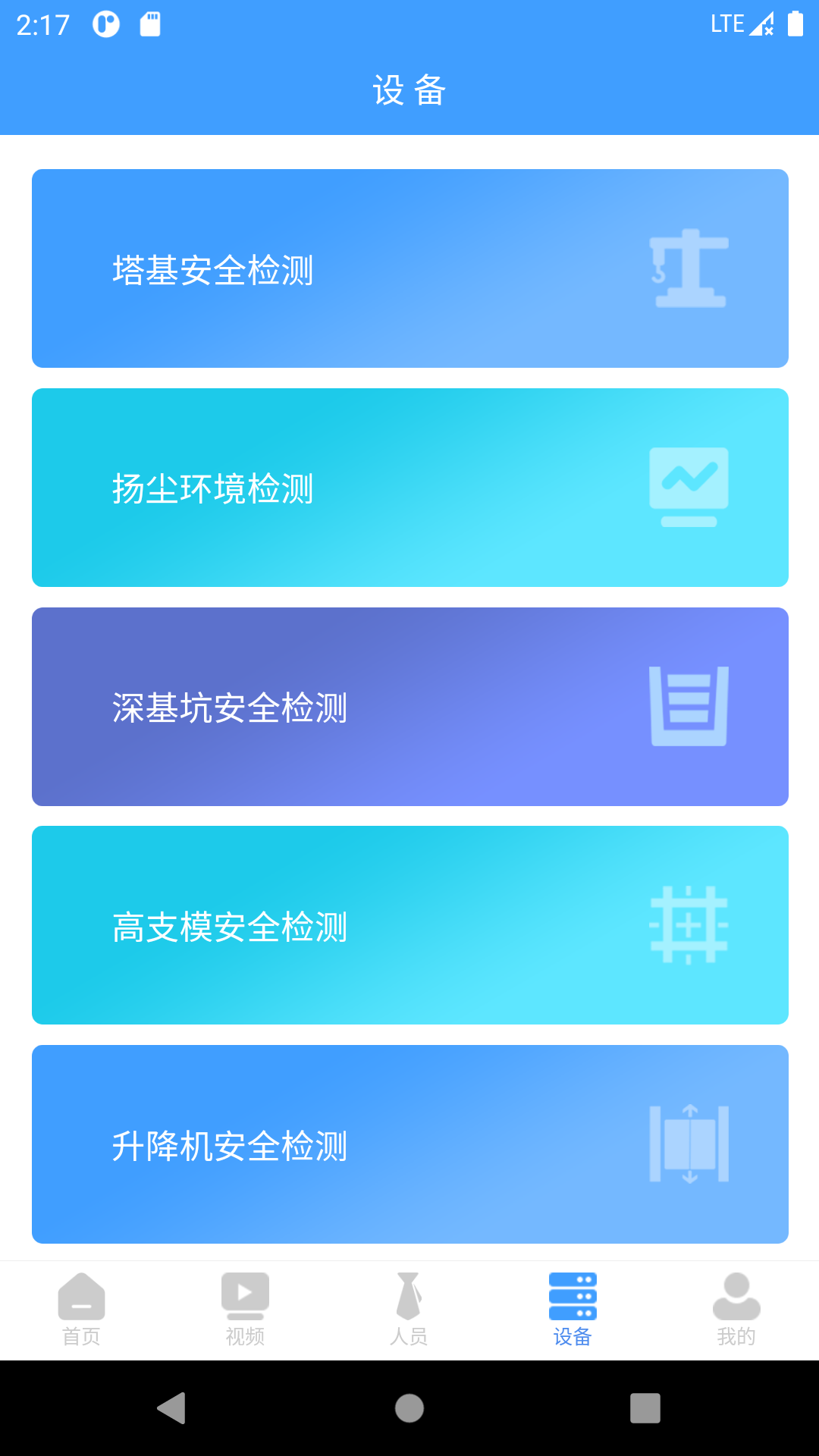The height and width of the screenshot is (1456, 819).
Task: Switch to the 首页 tab
Action: [82, 1310]
